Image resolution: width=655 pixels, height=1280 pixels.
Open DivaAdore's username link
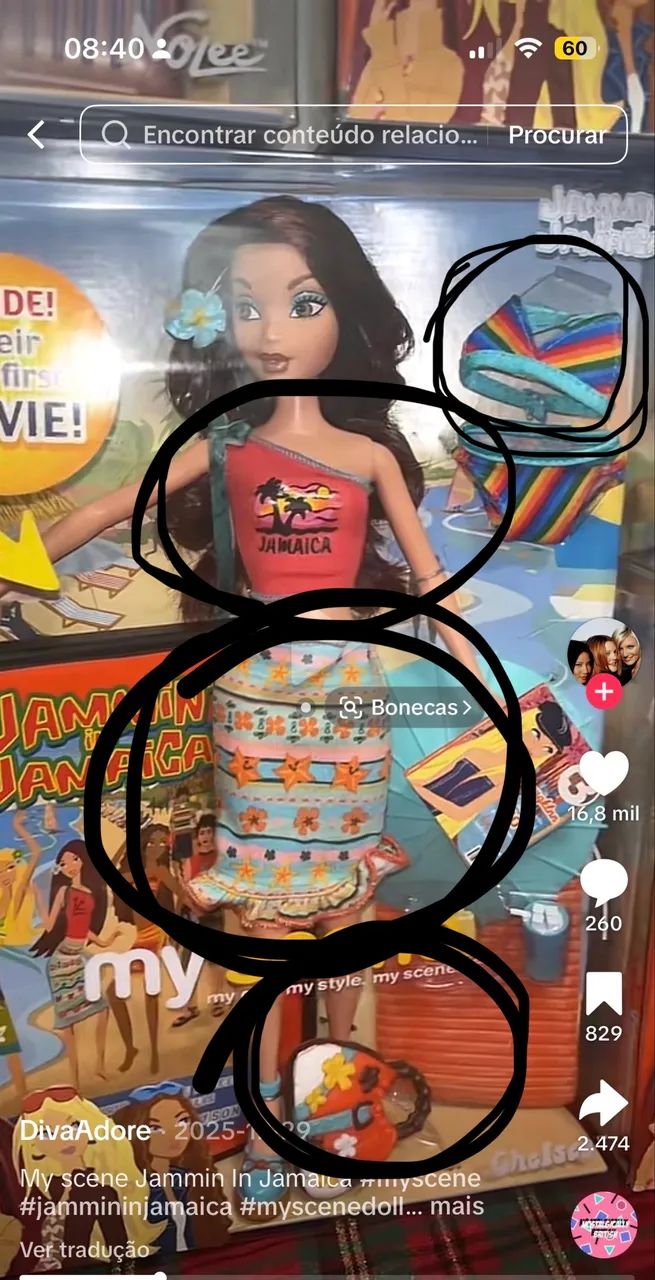pyautogui.click(x=85, y=1131)
